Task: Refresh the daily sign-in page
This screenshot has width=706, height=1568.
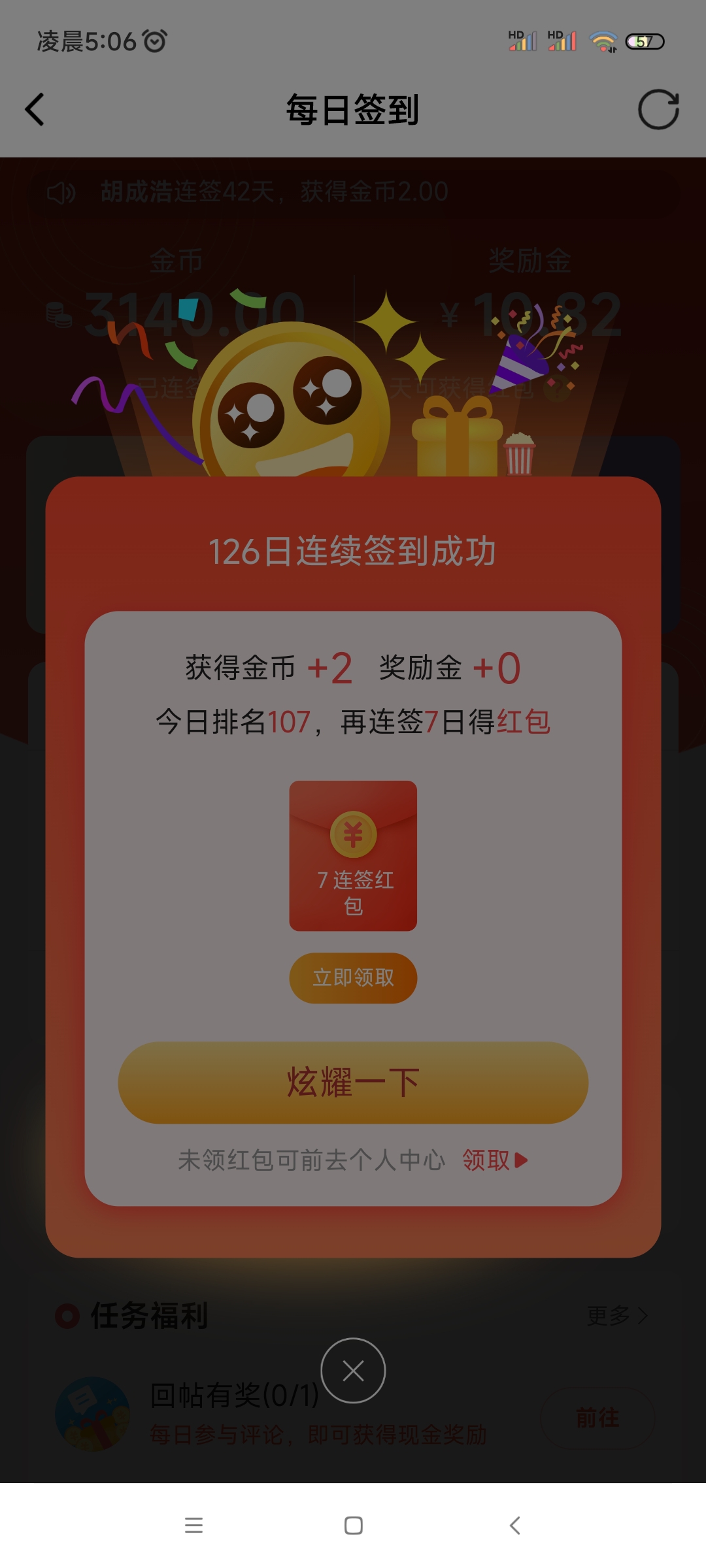Action: click(x=658, y=109)
